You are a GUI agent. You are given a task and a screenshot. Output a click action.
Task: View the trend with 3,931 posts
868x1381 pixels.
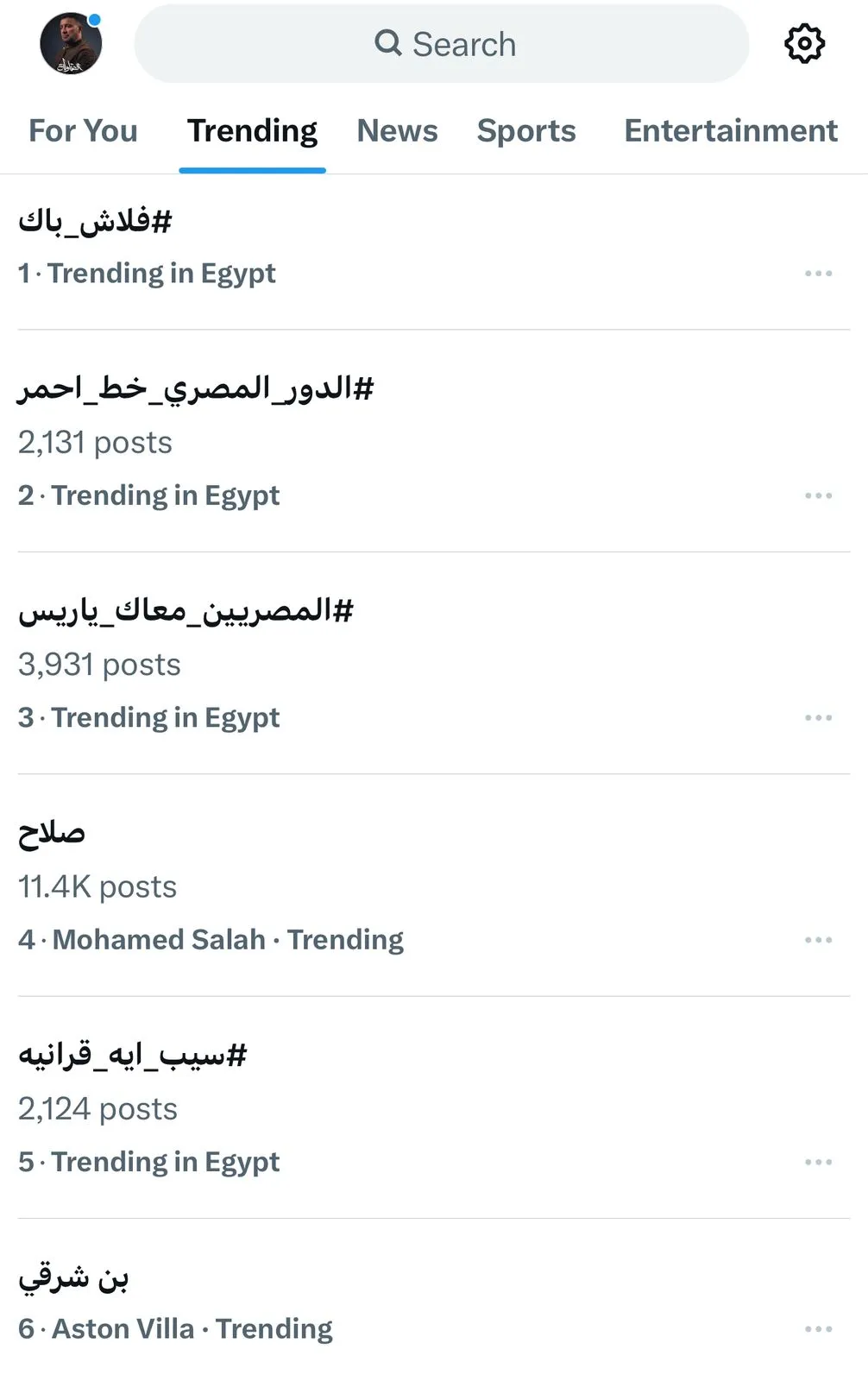[186, 611]
